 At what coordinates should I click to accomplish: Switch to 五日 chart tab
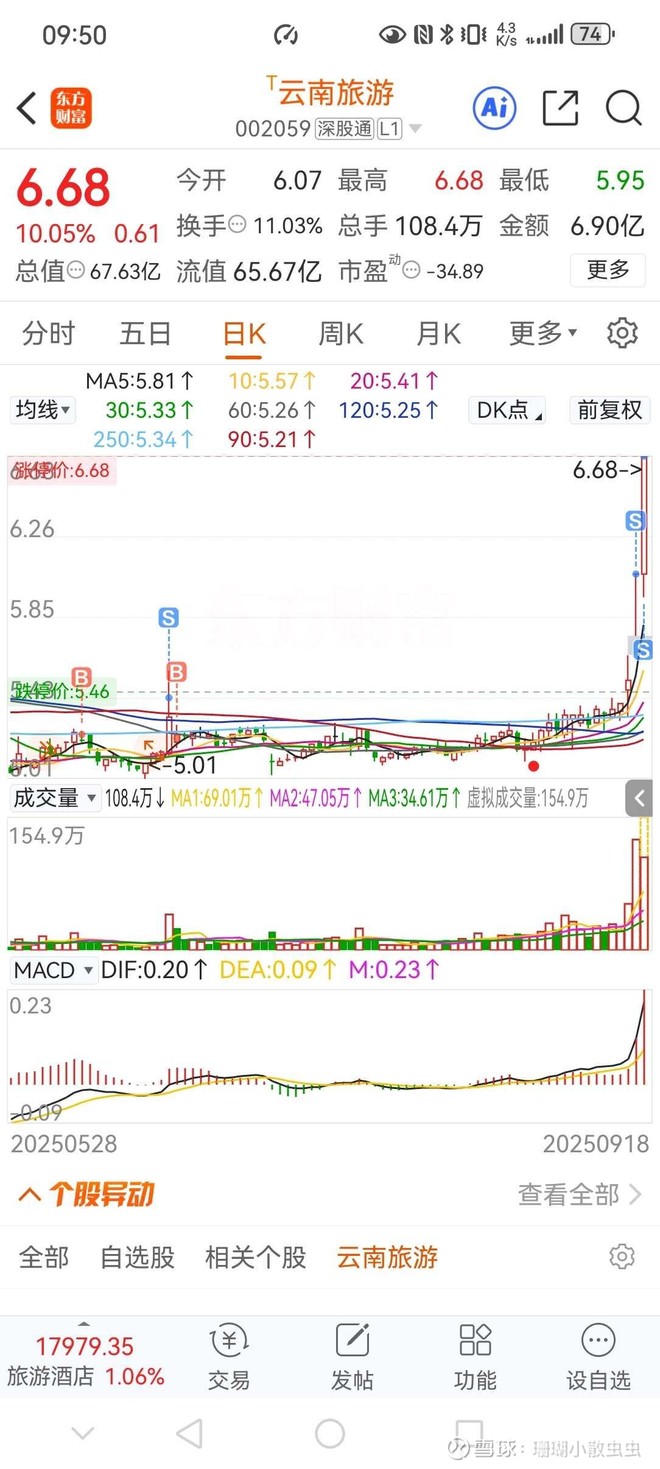pyautogui.click(x=146, y=334)
